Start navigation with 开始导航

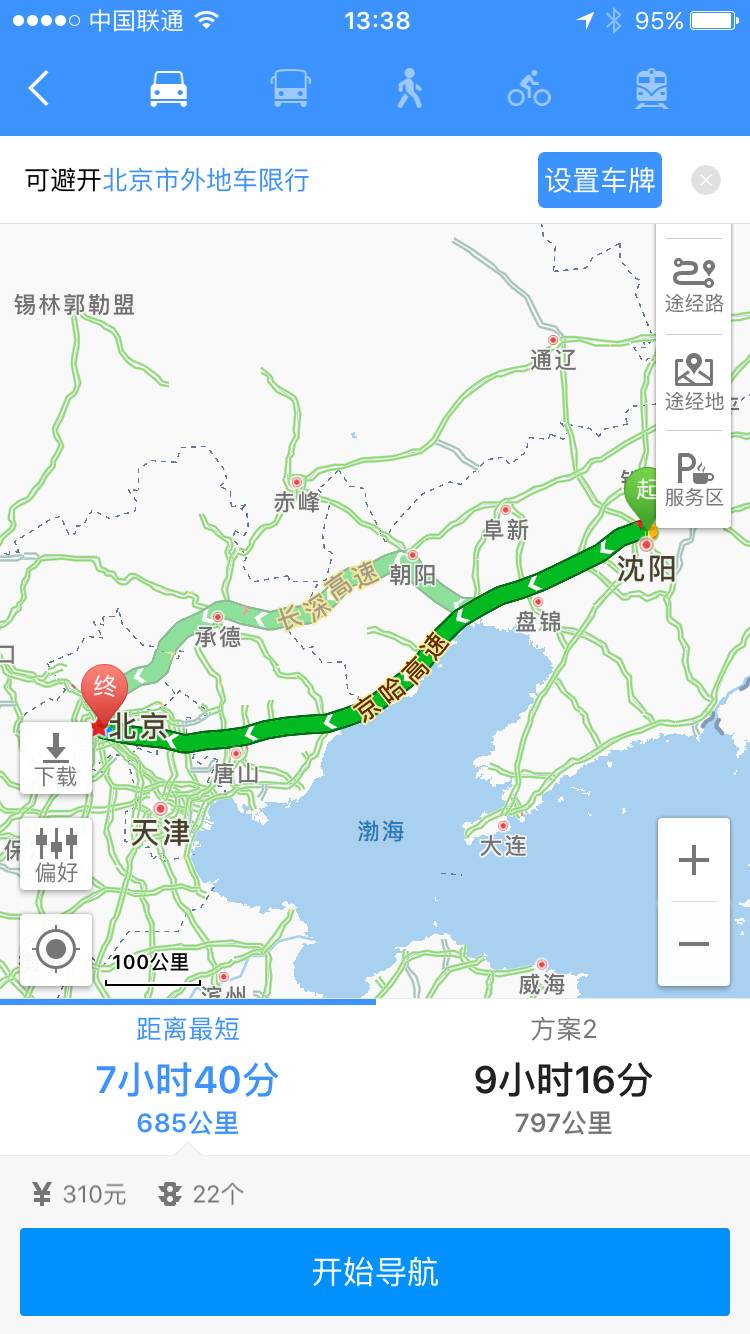pos(375,1272)
